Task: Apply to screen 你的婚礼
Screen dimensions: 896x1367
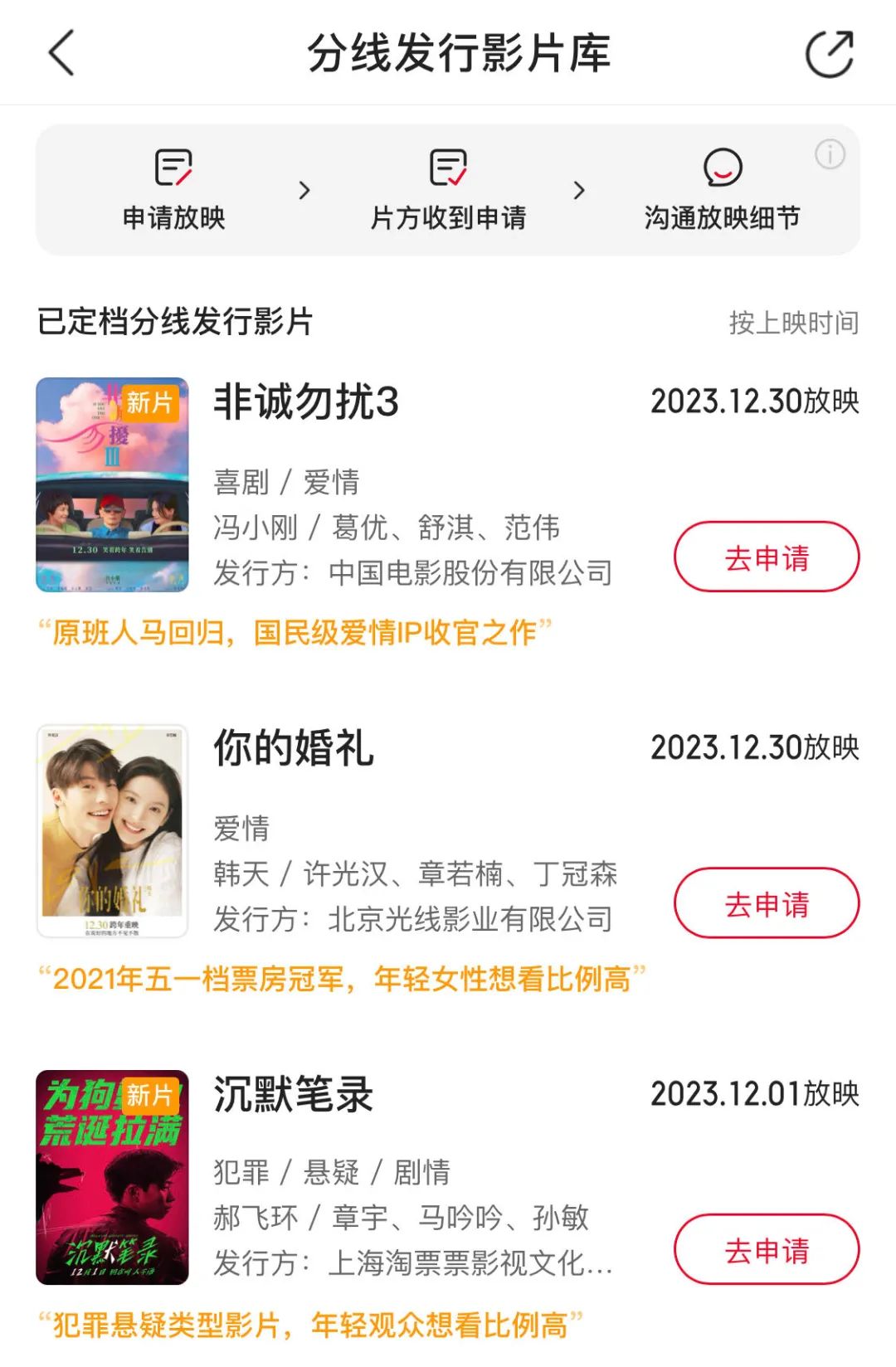Action: 766,903
